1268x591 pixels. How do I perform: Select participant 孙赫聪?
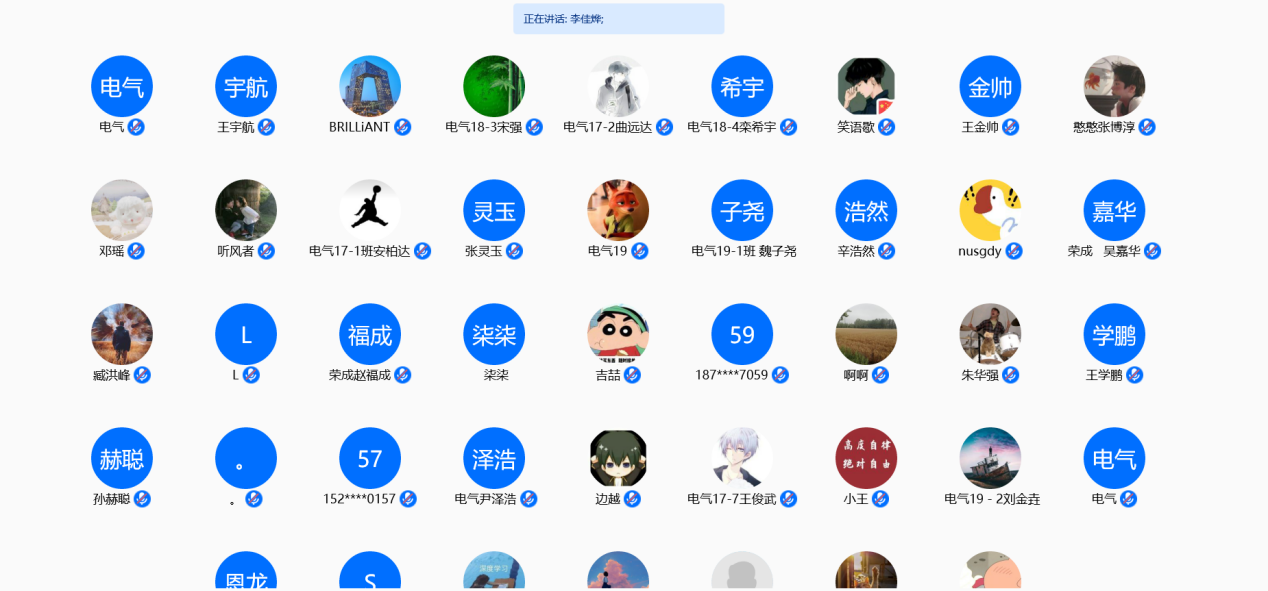[x=122, y=459]
